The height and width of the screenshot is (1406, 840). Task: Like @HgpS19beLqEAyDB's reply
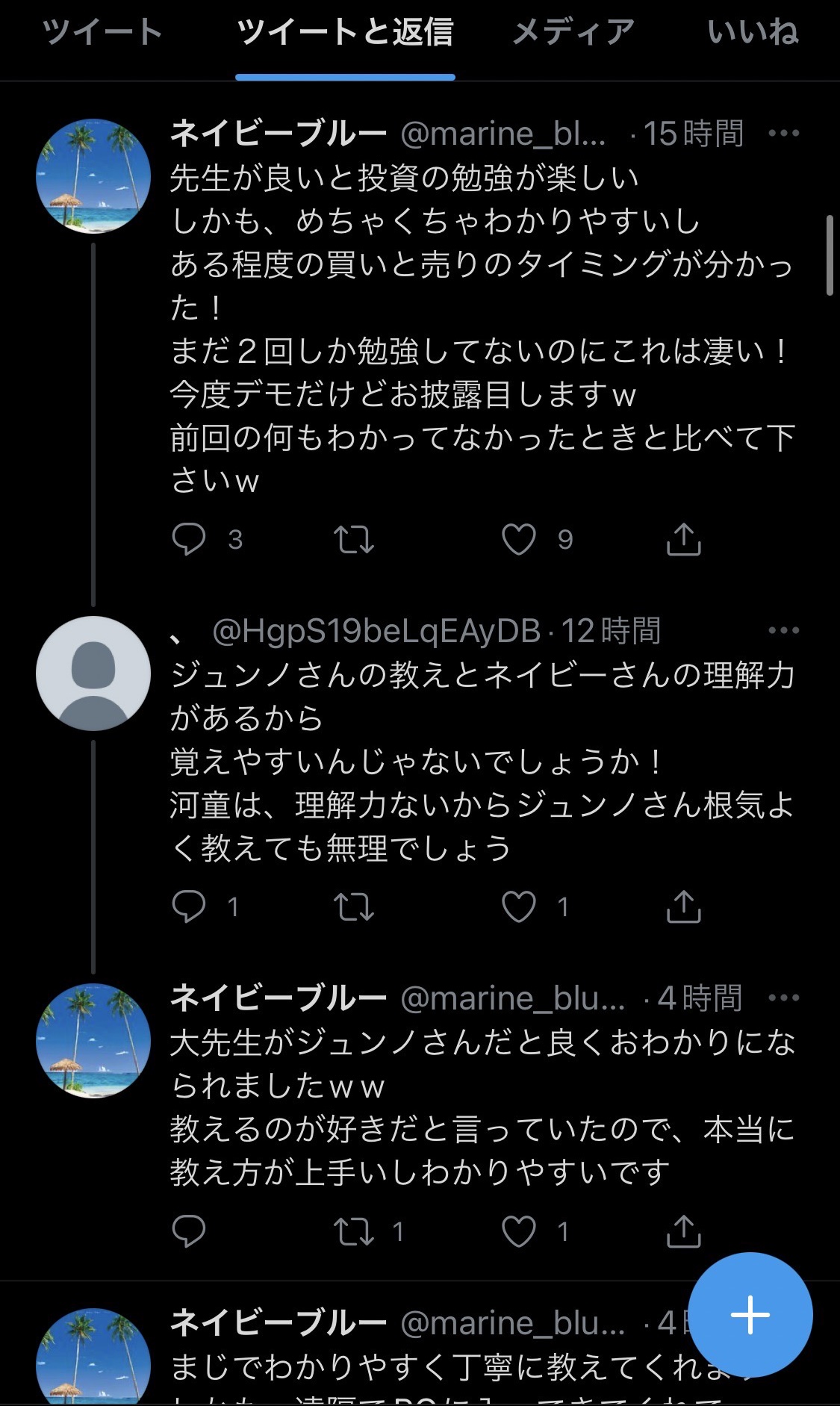pos(519,906)
